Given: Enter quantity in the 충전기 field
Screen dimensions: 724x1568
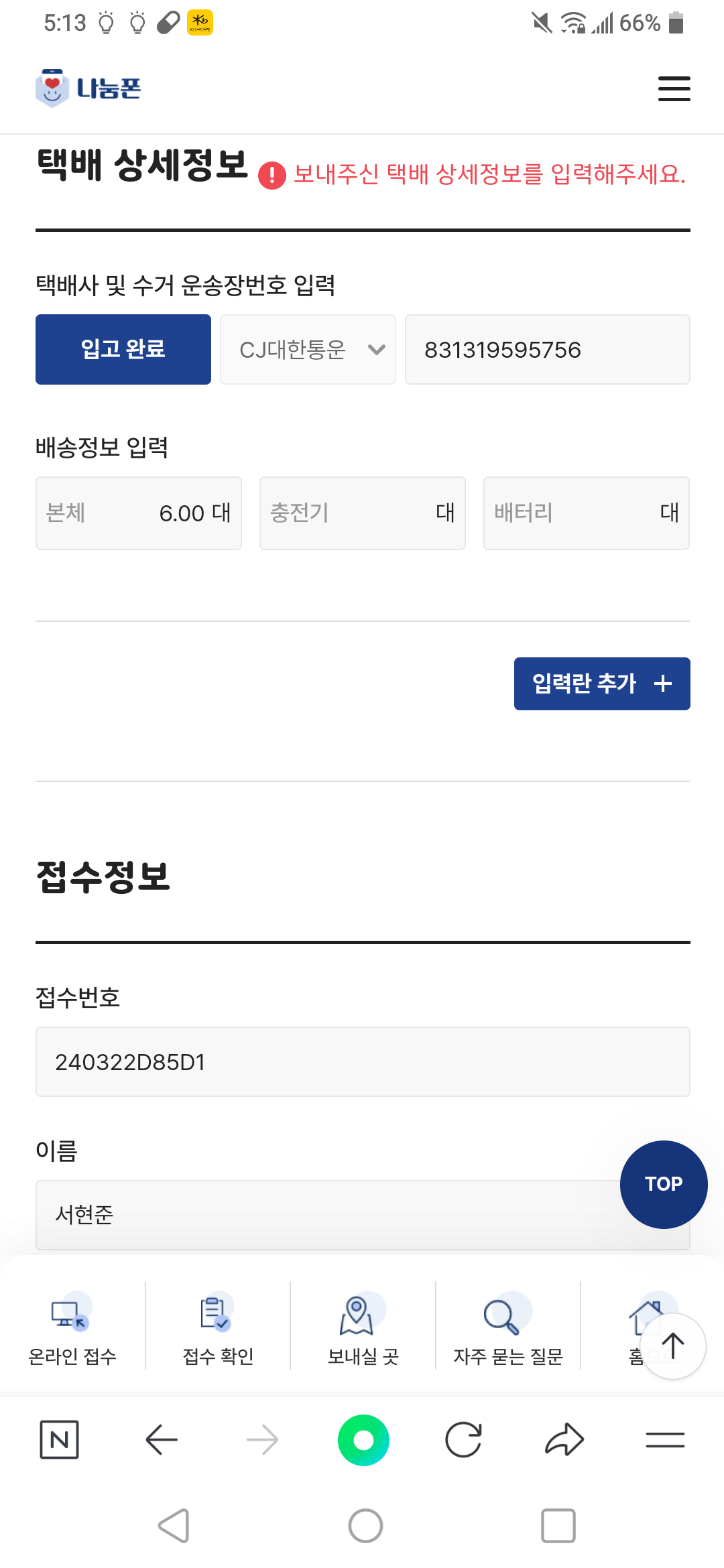Looking at the screenshot, I should click(362, 513).
